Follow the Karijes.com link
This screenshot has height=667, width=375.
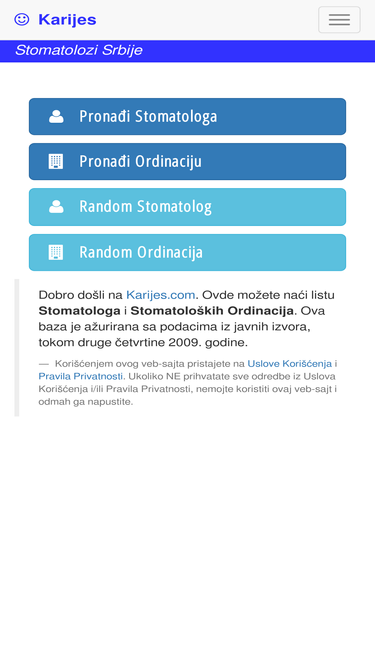click(x=161, y=295)
